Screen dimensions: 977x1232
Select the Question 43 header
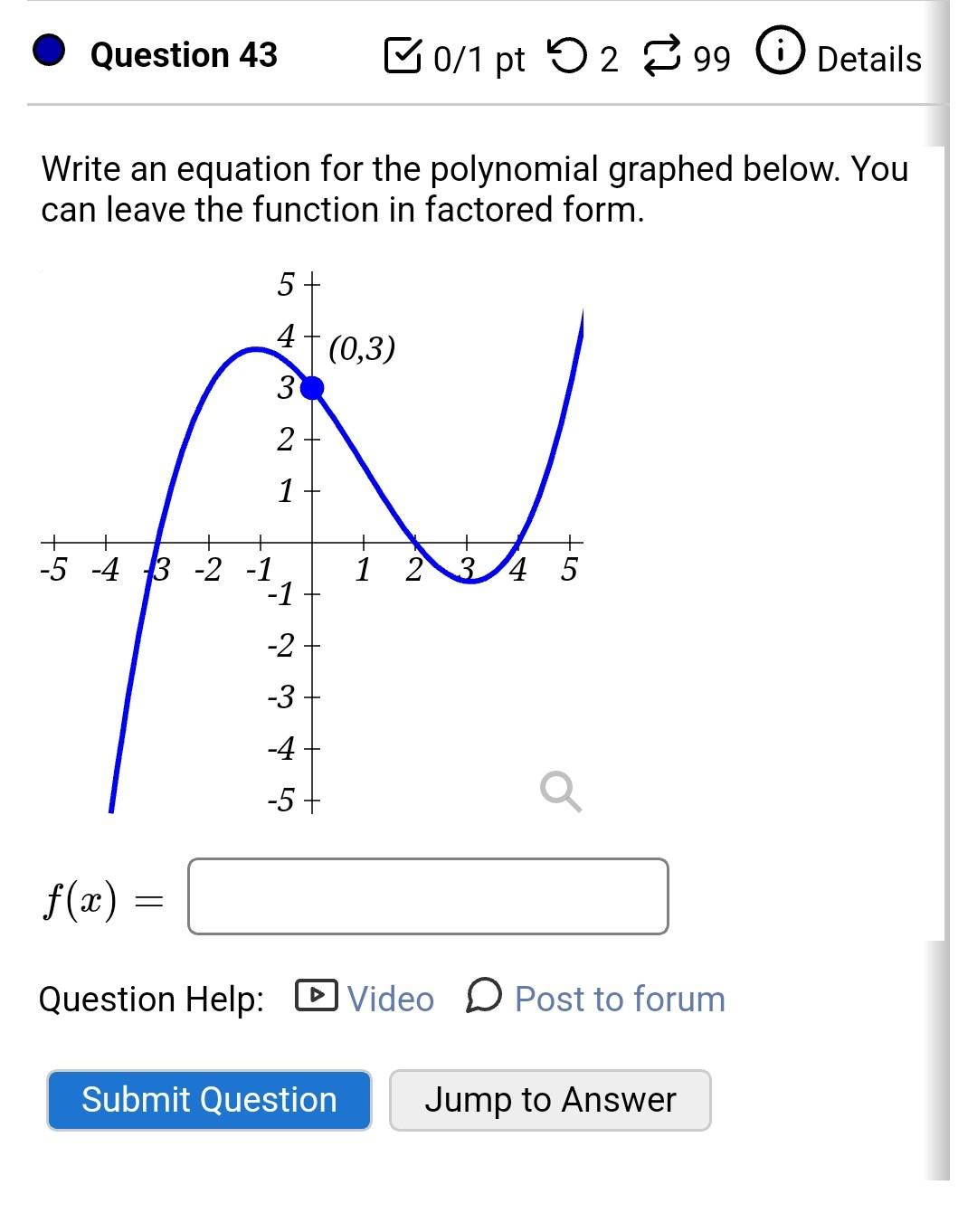pos(180,56)
